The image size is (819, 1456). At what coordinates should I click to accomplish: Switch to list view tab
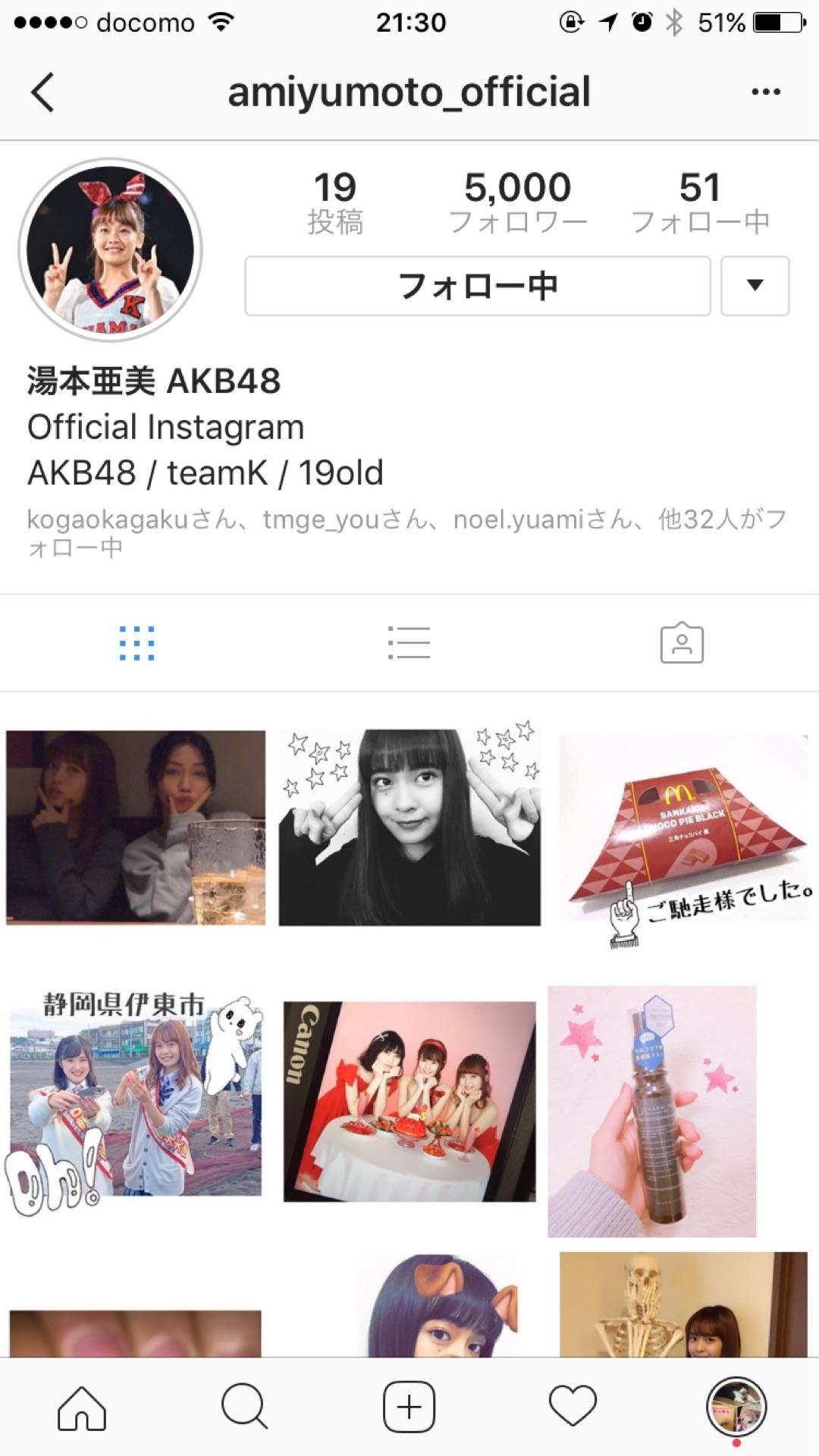[x=409, y=643]
